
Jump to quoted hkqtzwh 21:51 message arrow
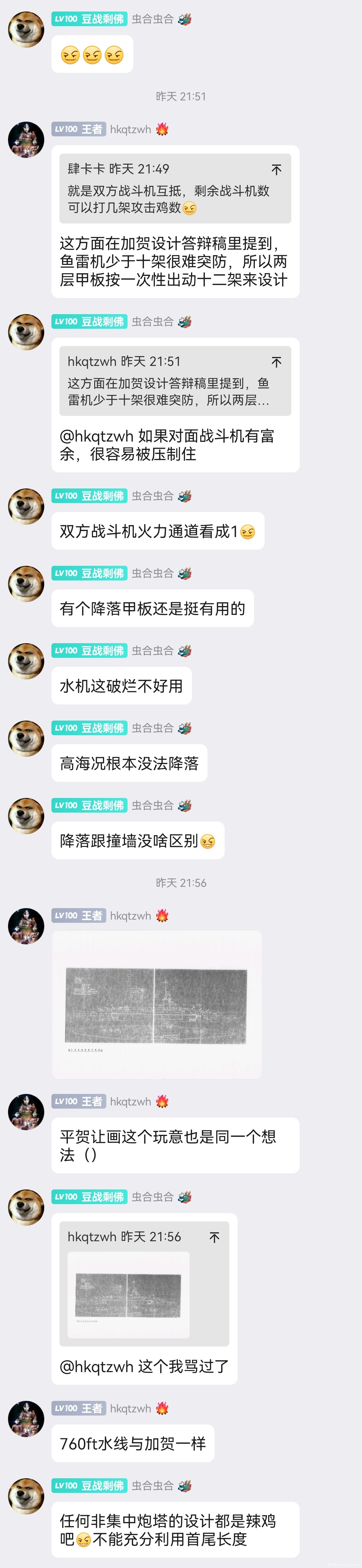[276, 362]
